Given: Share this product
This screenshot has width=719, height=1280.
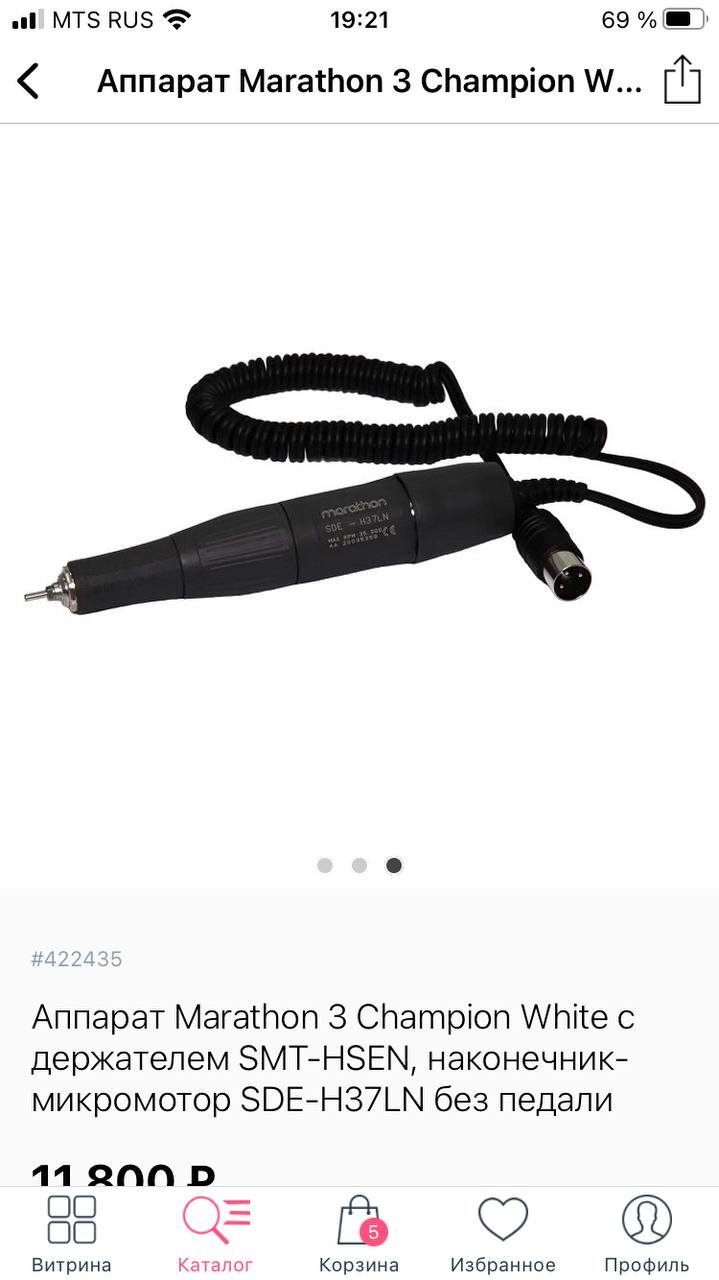Looking at the screenshot, I should click(682, 79).
